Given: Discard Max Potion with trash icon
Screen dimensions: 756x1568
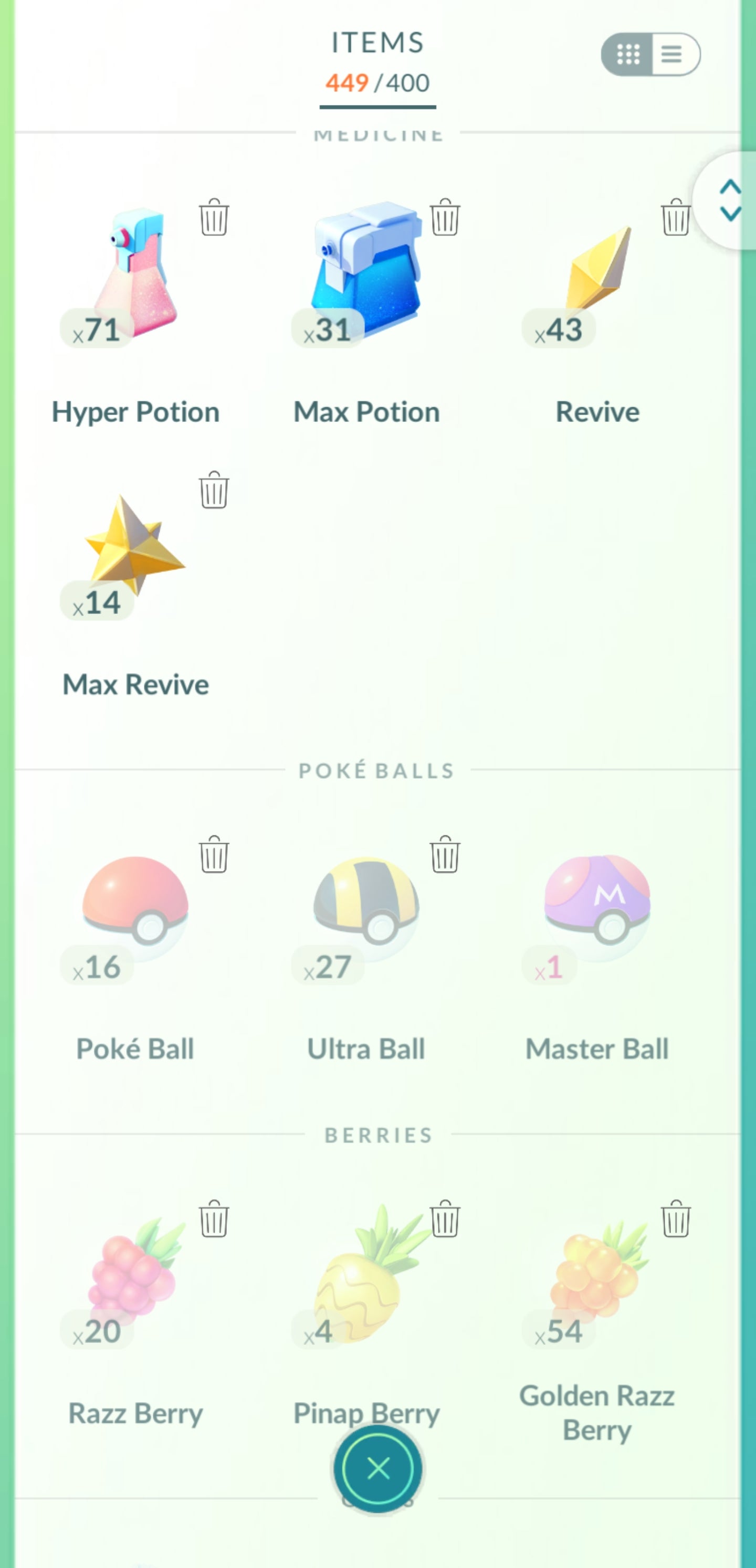Looking at the screenshot, I should pos(445,217).
